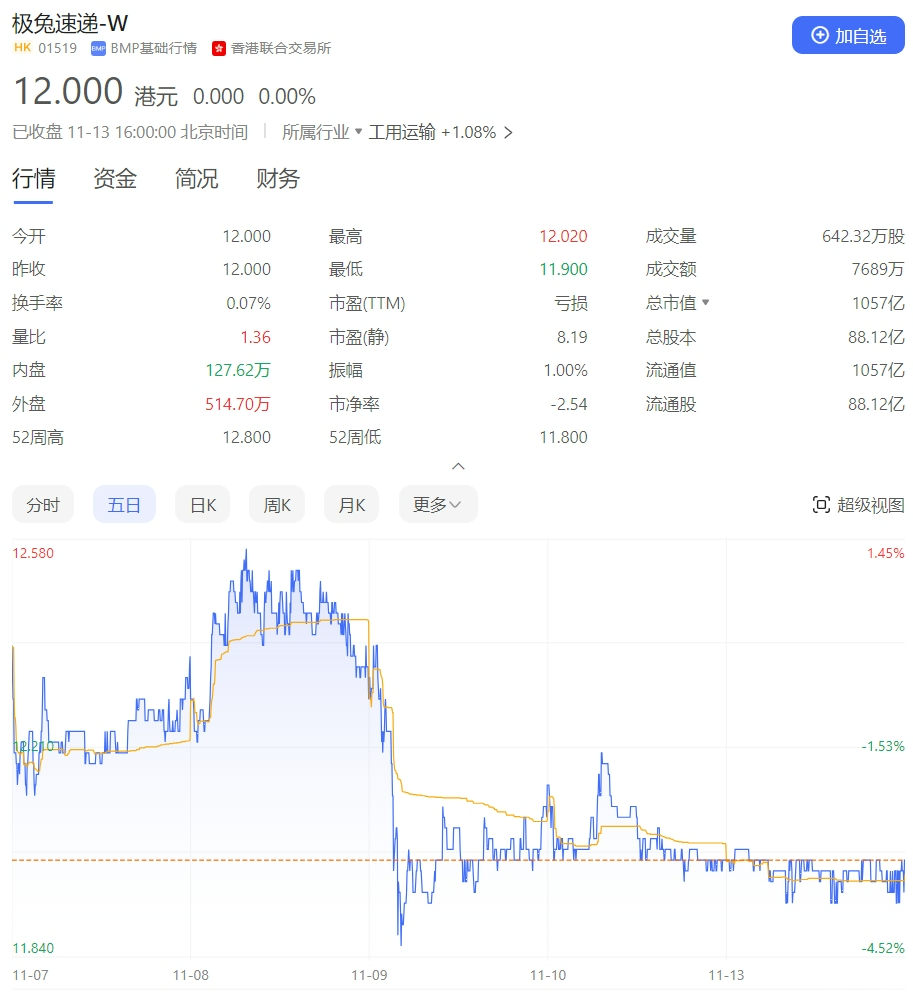Add stock via 加自选 button
Screen dimensions: 913x996
[848, 36]
